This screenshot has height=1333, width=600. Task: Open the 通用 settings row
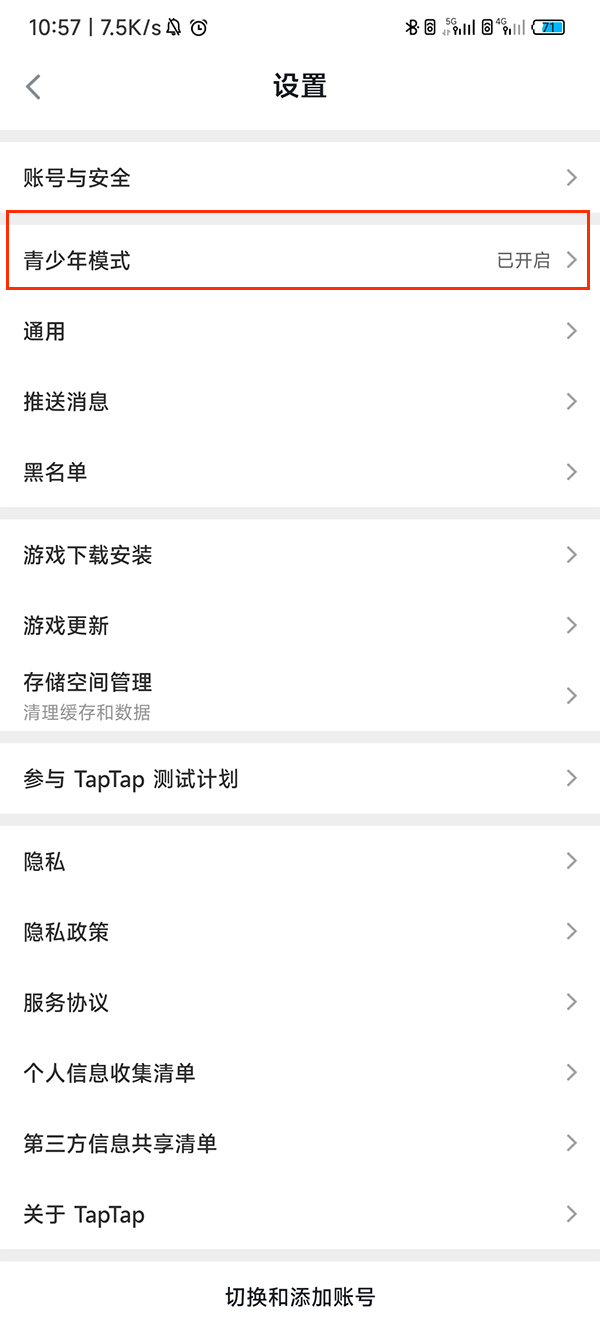click(300, 331)
